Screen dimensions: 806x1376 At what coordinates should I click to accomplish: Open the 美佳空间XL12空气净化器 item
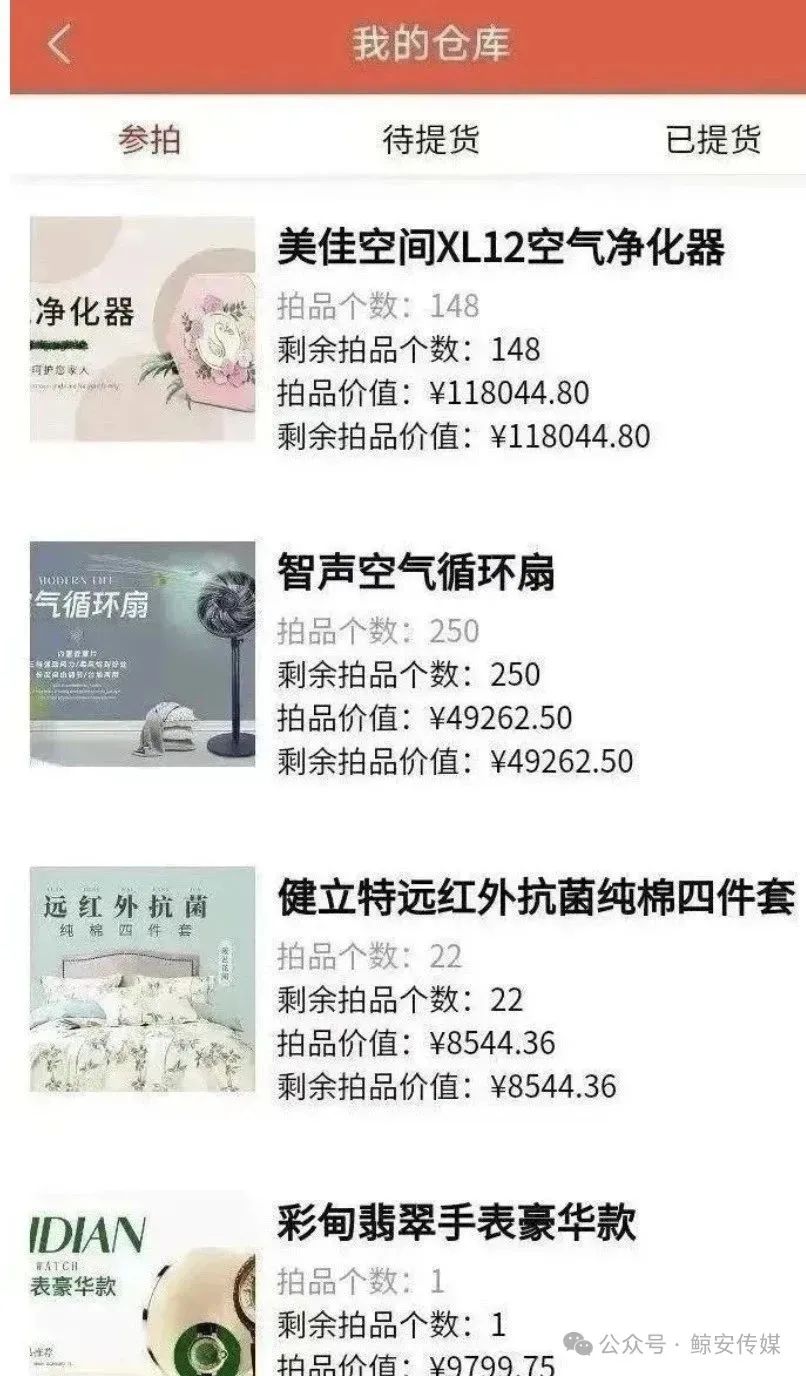click(x=500, y=248)
